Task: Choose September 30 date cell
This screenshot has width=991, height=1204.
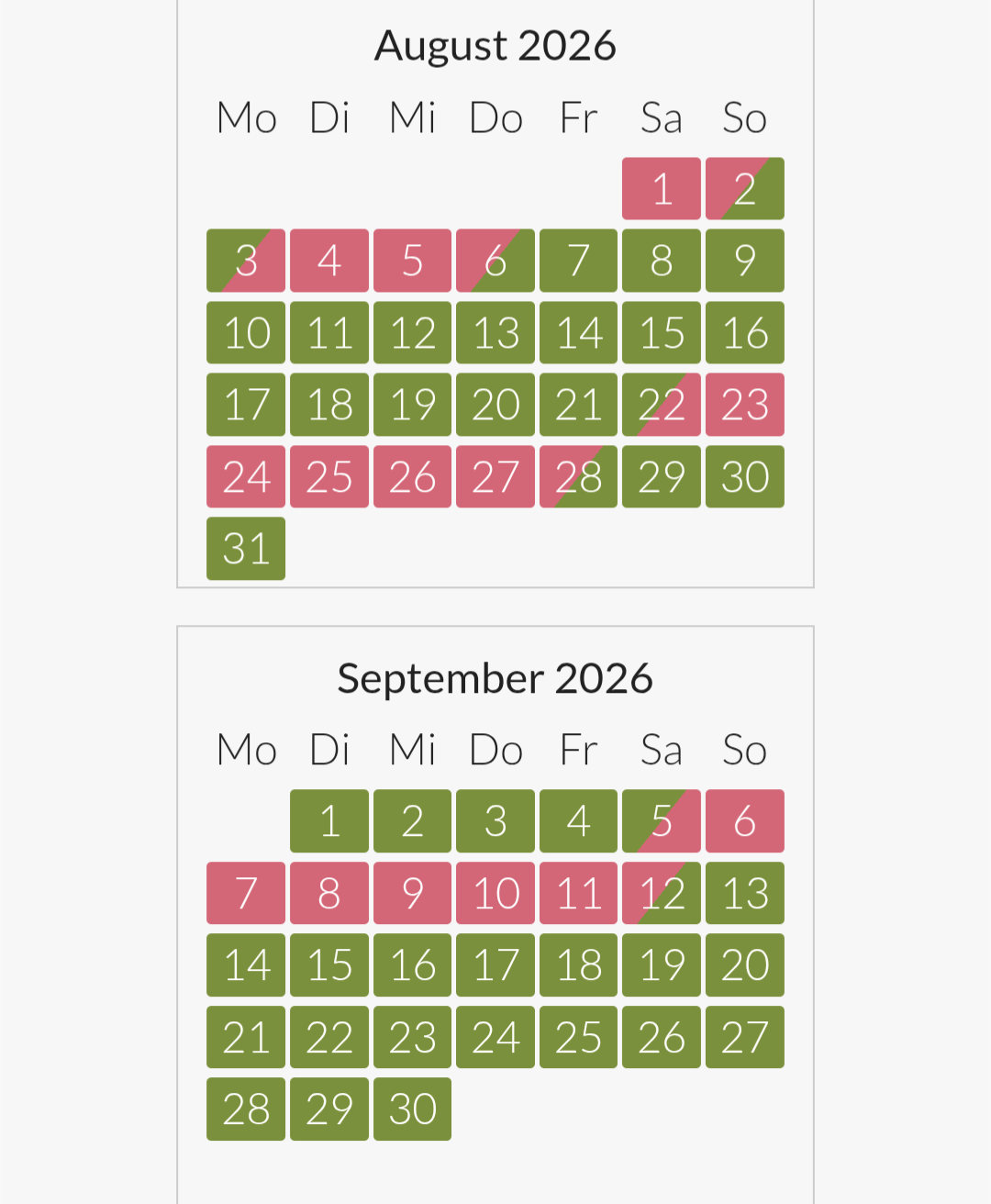Action: (x=412, y=1109)
